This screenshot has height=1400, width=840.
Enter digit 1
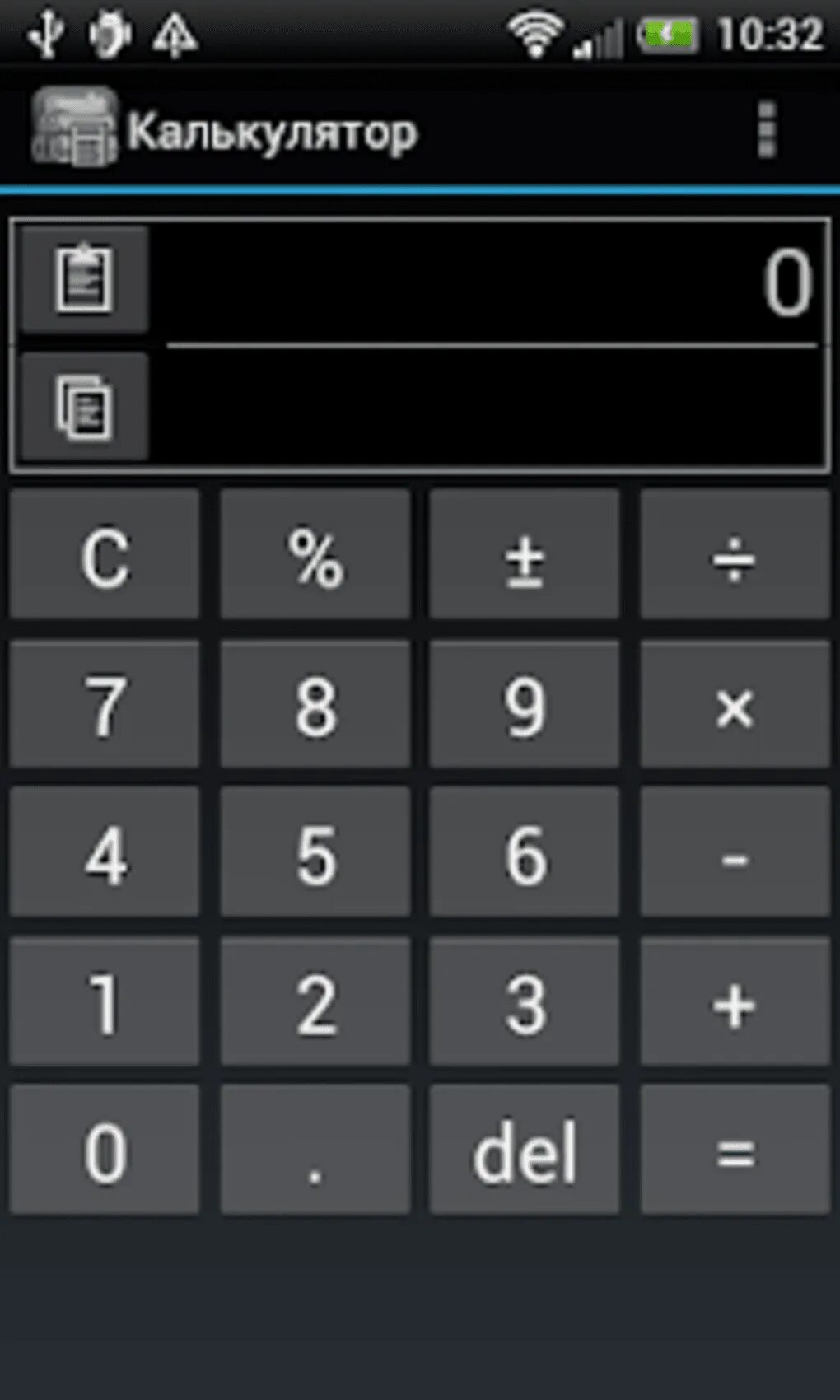pyautogui.click(x=105, y=1001)
